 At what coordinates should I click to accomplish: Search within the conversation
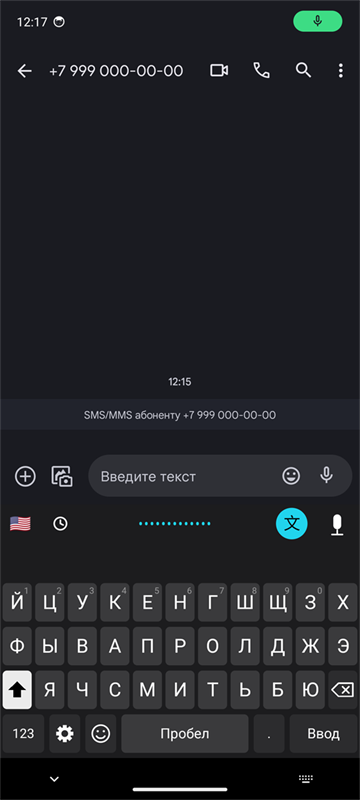click(x=303, y=70)
